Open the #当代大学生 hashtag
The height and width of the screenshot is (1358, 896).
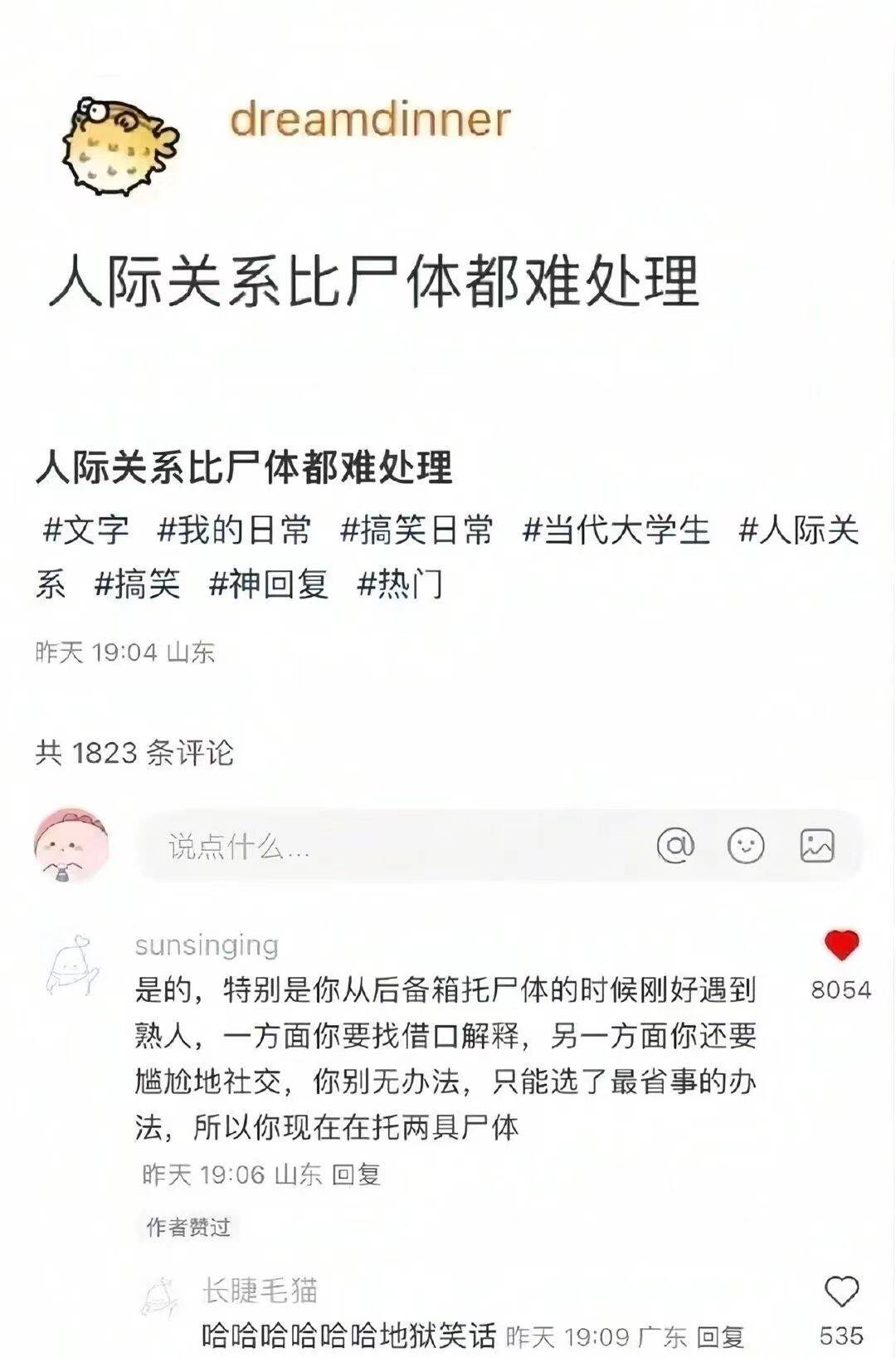tap(616, 530)
